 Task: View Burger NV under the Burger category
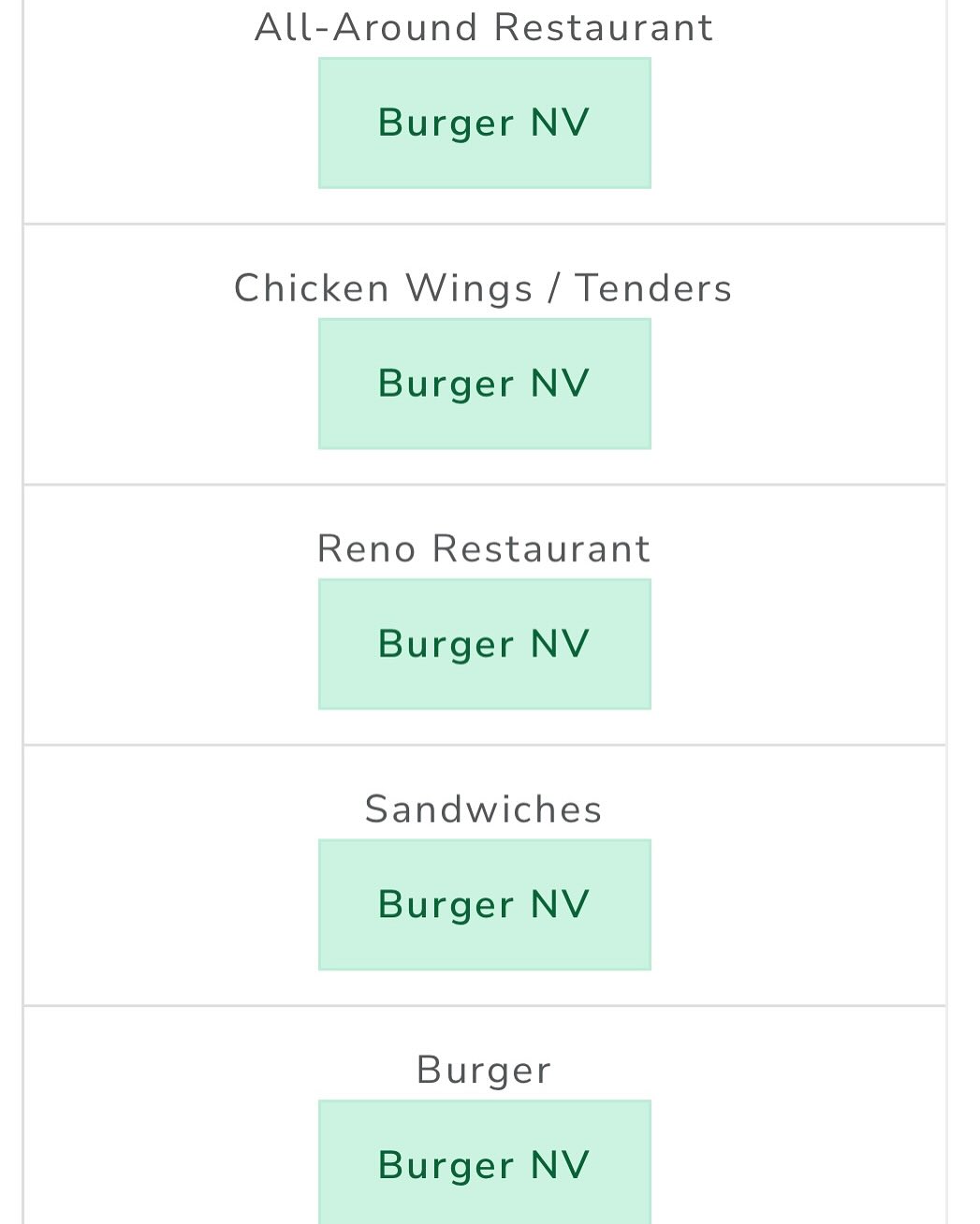click(x=484, y=1162)
